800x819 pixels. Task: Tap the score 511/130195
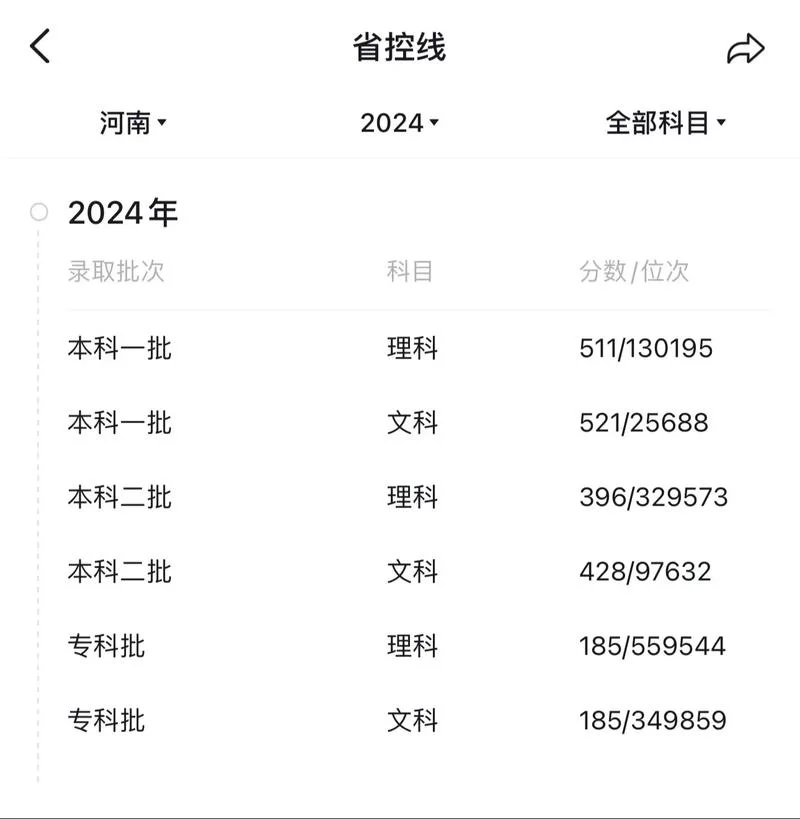tap(647, 348)
